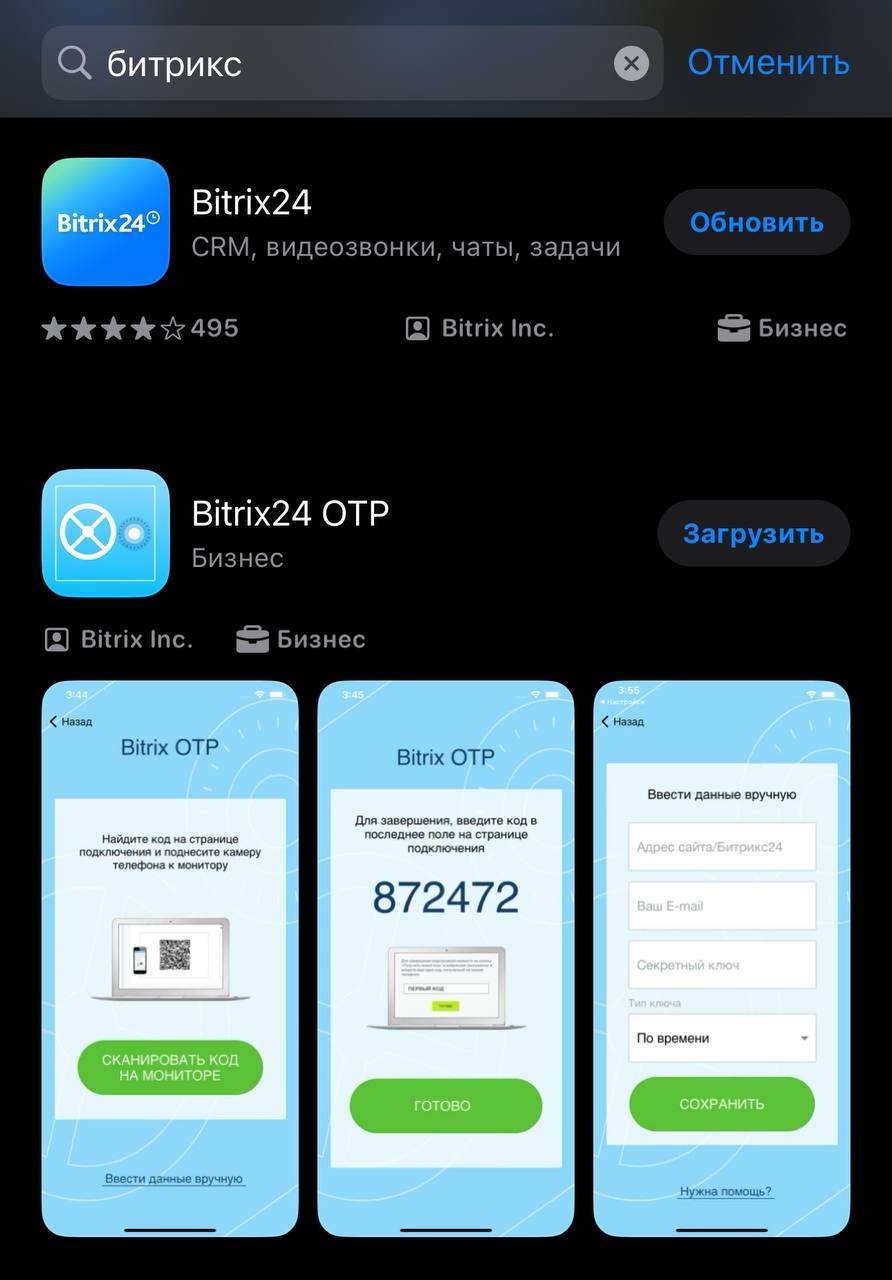
Task: Open the Bitrix24 app page
Action: (x=250, y=204)
